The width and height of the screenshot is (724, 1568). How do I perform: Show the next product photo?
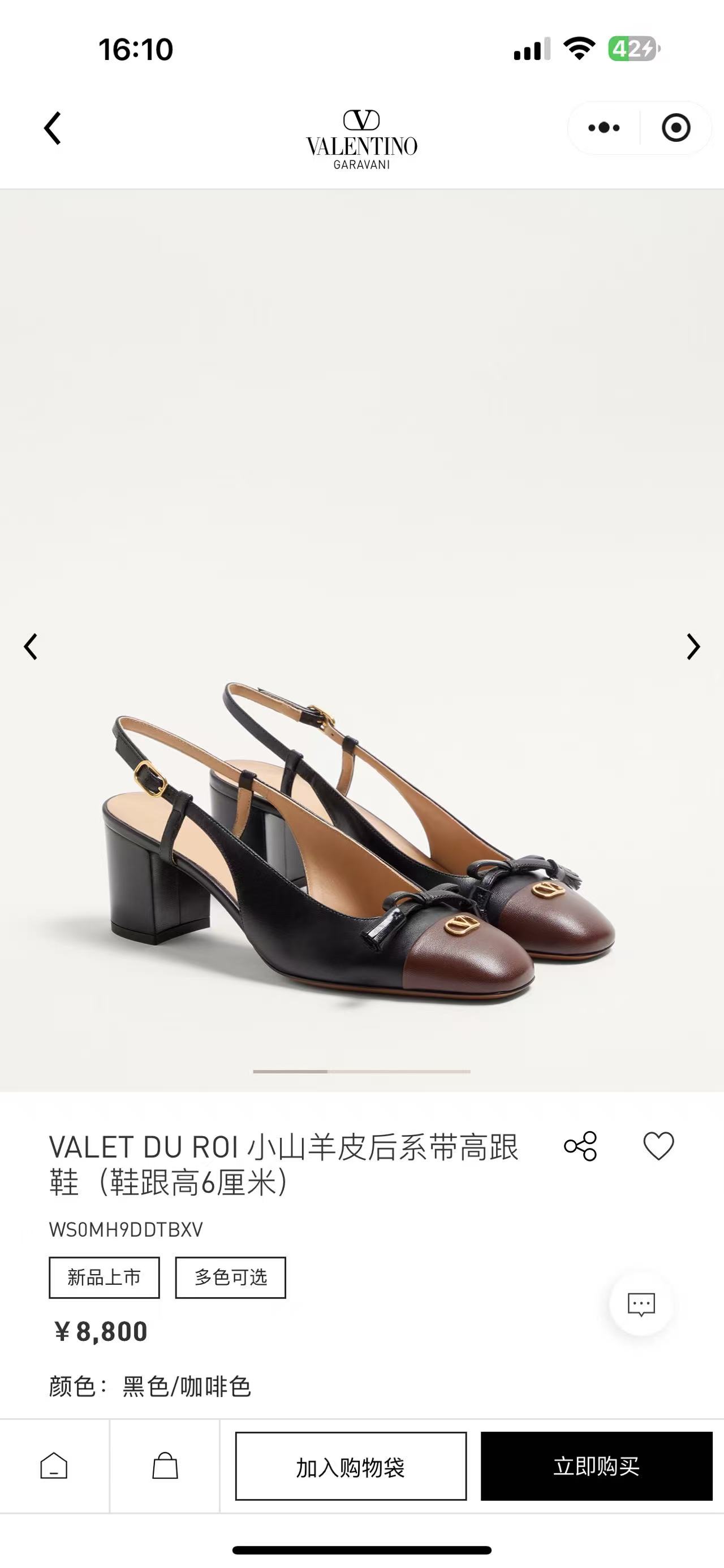[693, 647]
